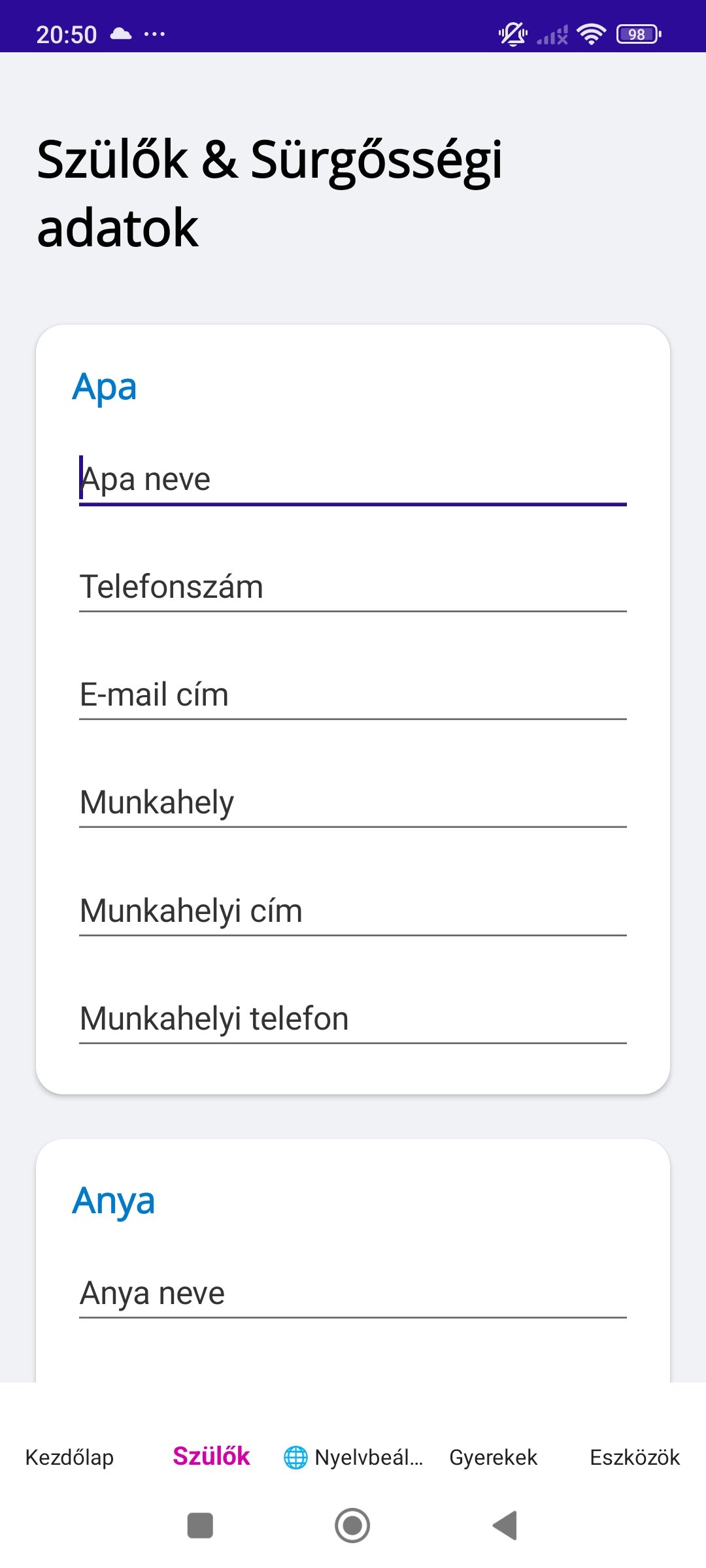The height and width of the screenshot is (1568, 706).
Task: Select the Szülők tab
Action: pos(211,1457)
